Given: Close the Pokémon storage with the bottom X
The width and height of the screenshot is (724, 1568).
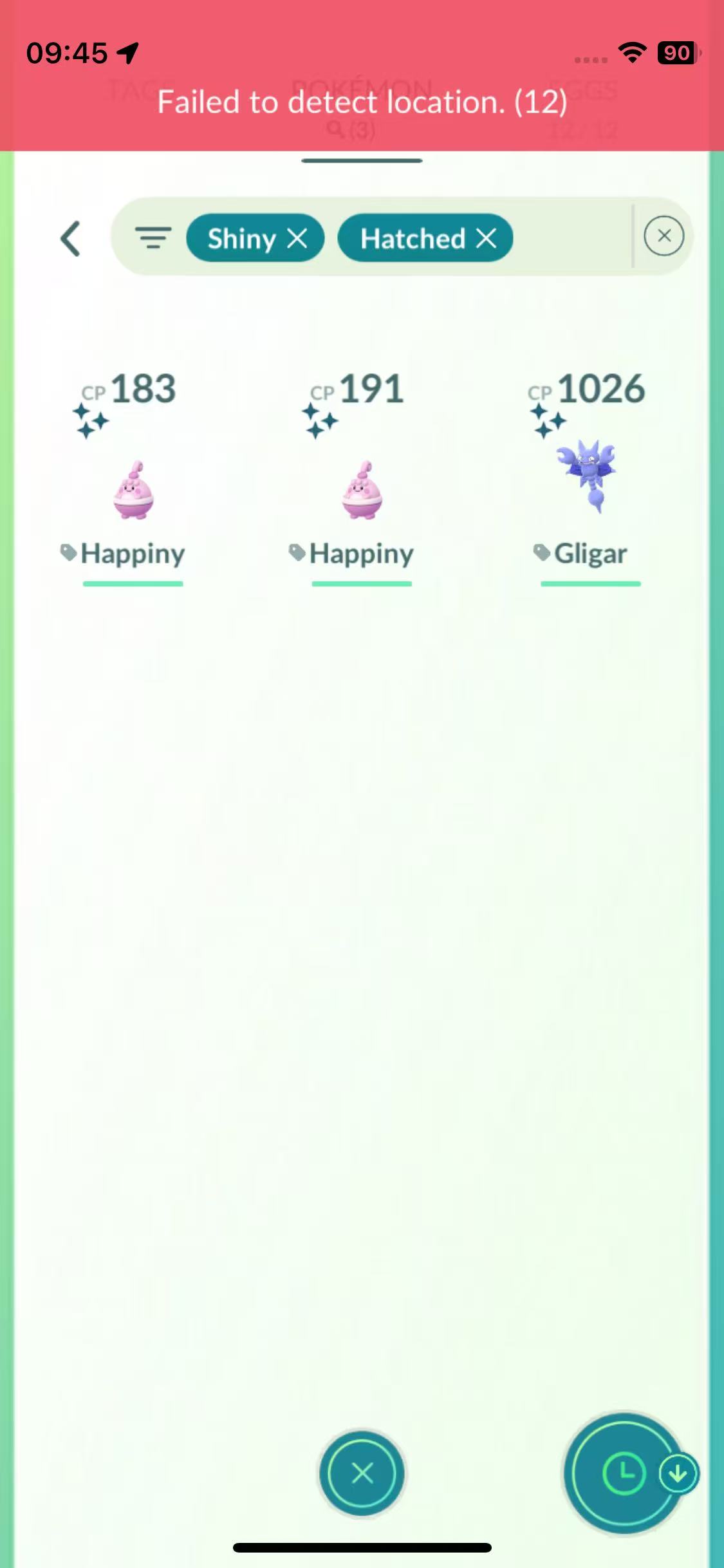Looking at the screenshot, I should [x=362, y=1473].
